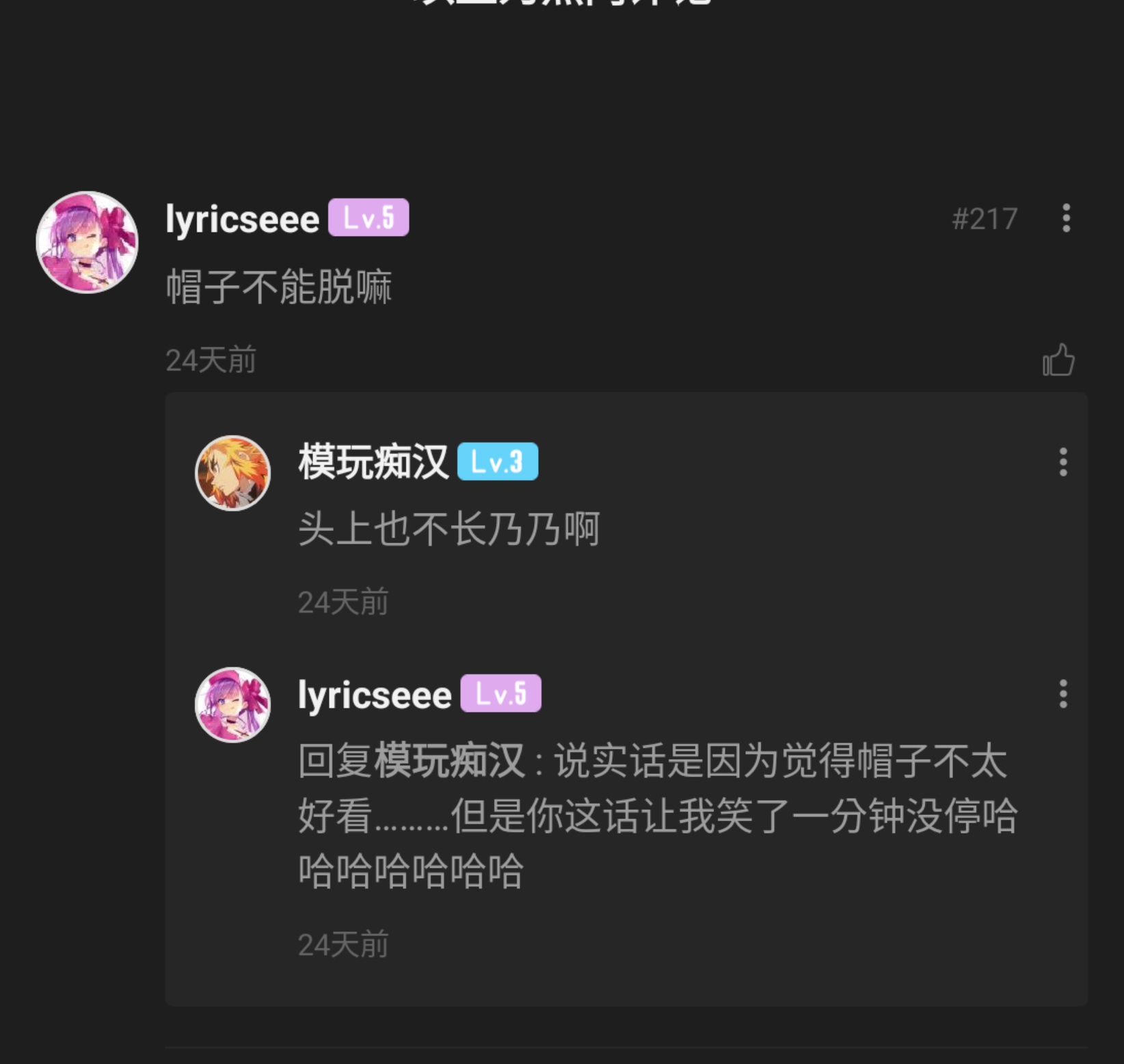The height and width of the screenshot is (1064, 1124).
Task: Open overflow menu for comment #217
Action: [x=1066, y=218]
